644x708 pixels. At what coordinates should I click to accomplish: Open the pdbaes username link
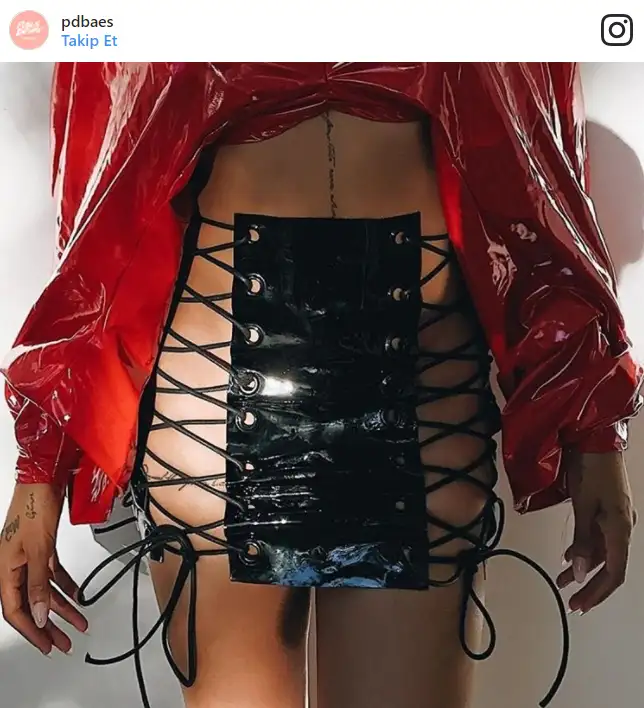point(88,21)
